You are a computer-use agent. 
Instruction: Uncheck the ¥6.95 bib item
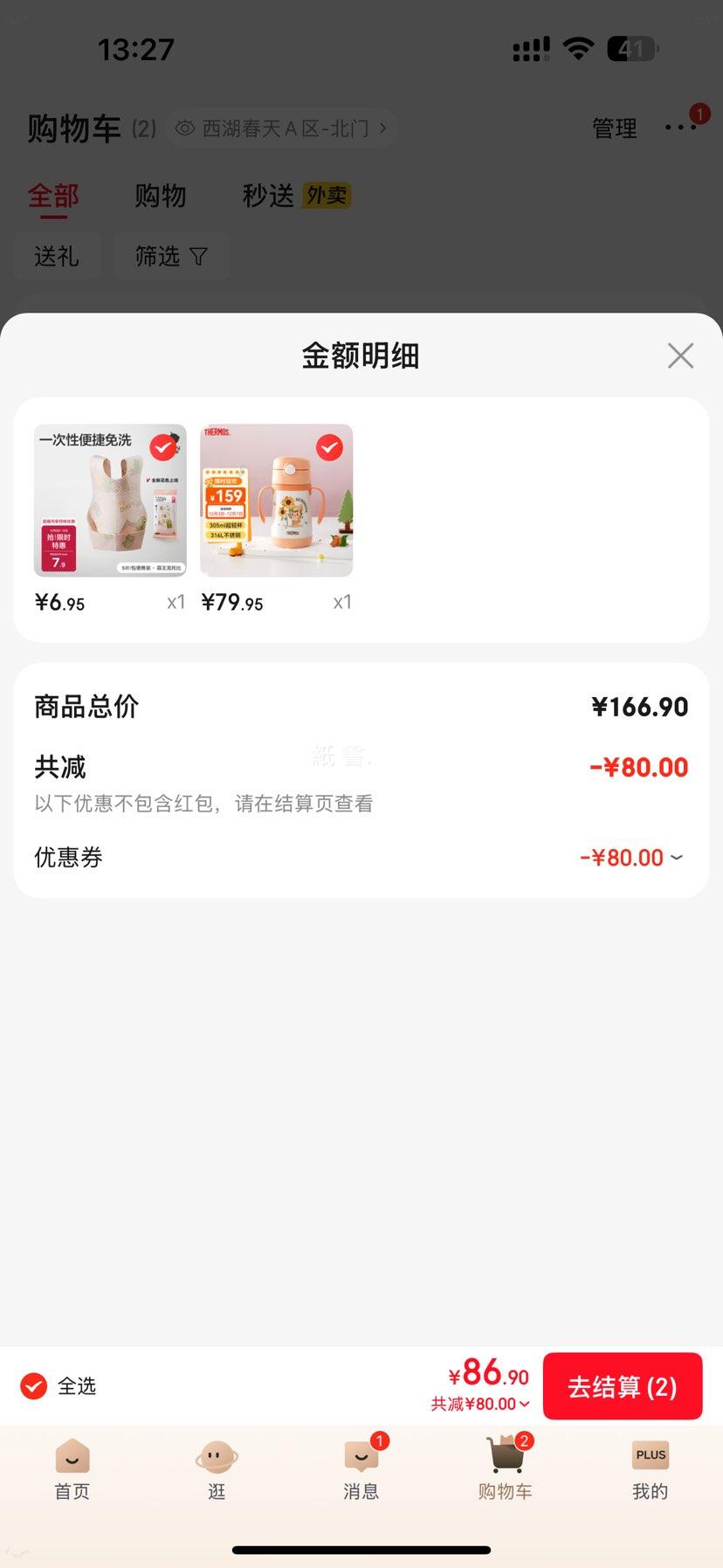[x=162, y=447]
